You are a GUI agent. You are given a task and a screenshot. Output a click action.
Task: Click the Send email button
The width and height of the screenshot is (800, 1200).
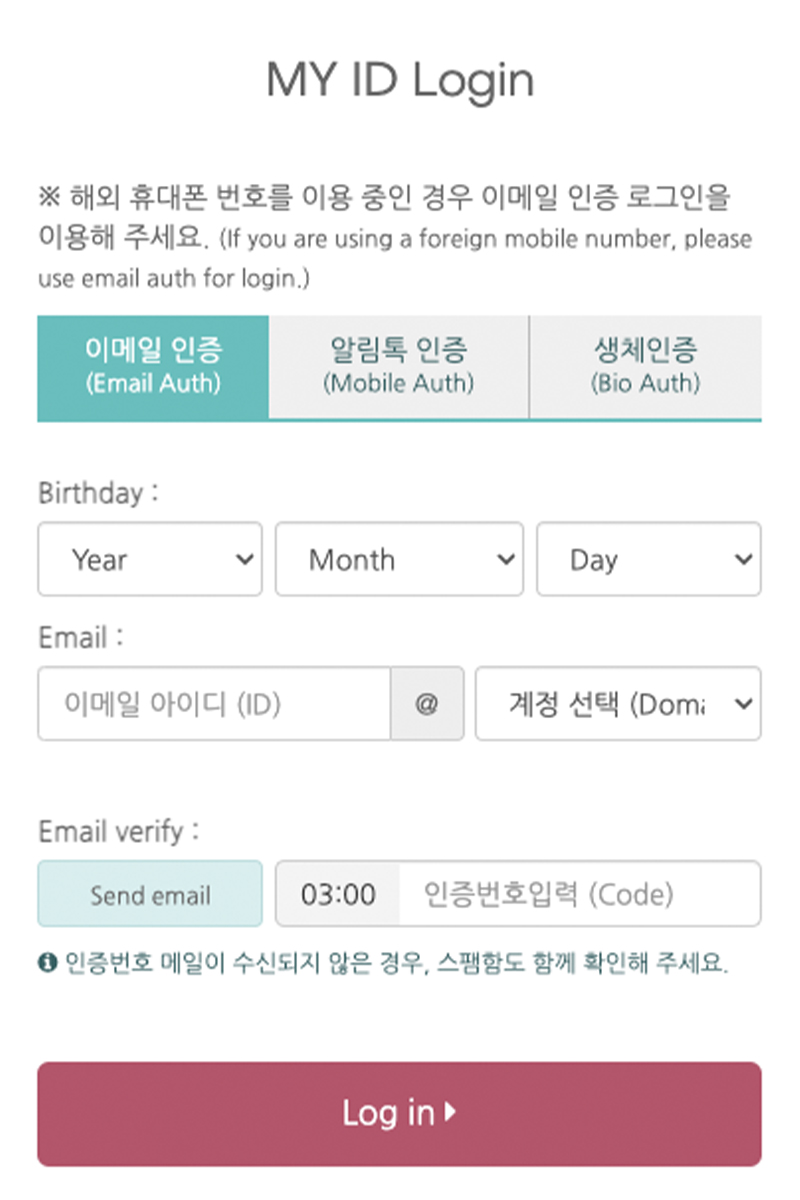tap(149, 893)
